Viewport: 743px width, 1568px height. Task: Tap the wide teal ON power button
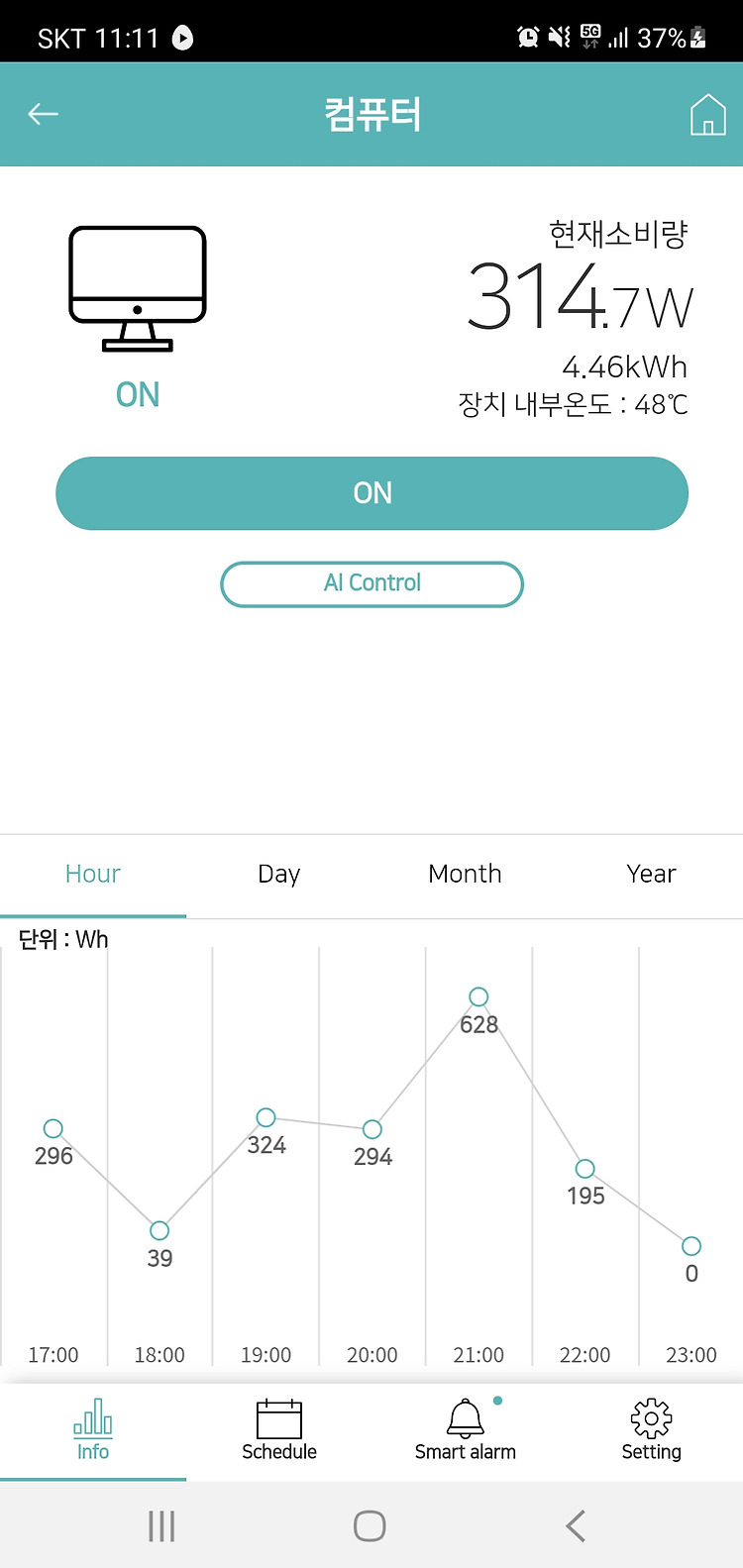(x=371, y=493)
